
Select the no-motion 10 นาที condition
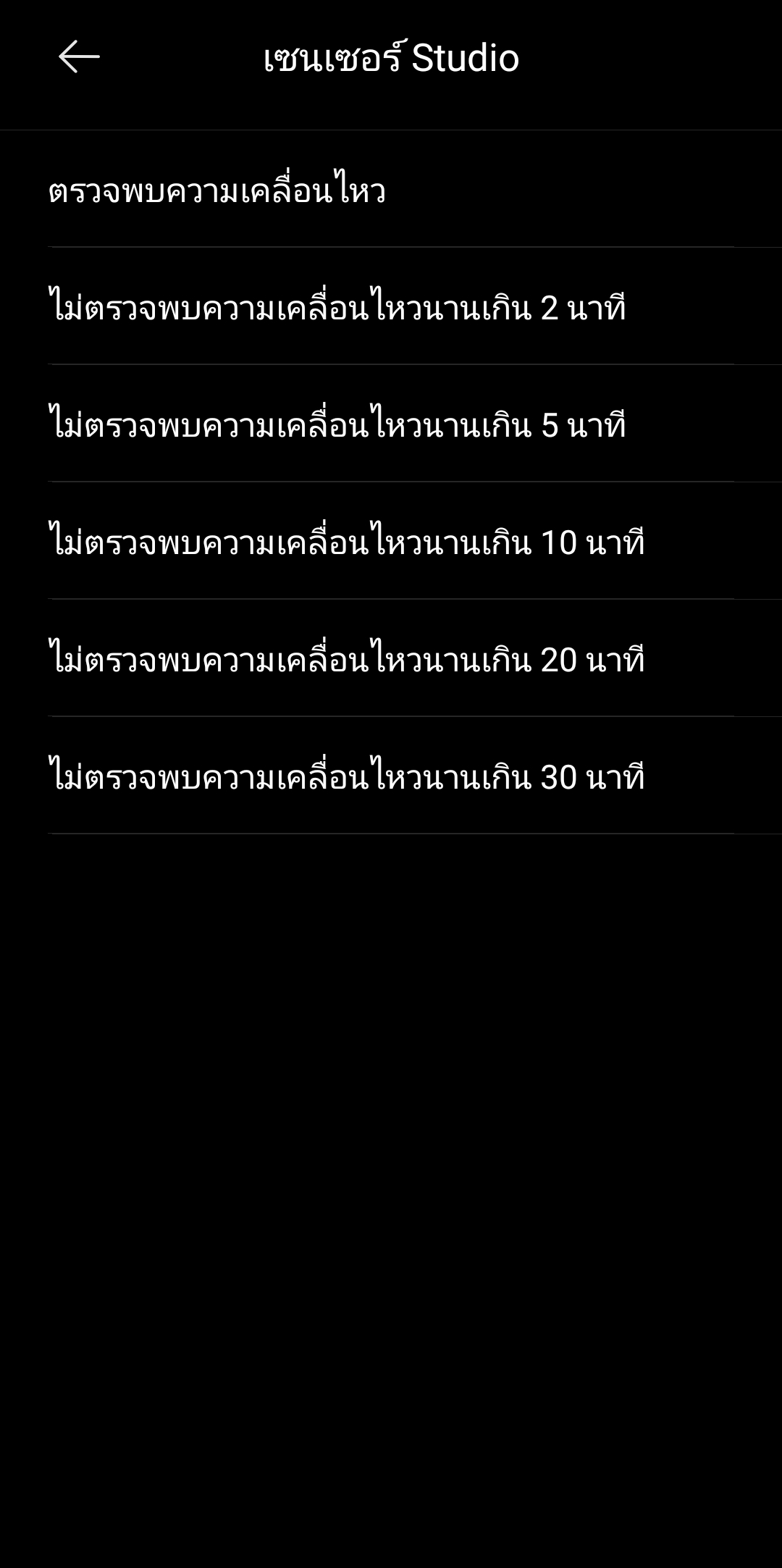pyautogui.click(x=391, y=540)
